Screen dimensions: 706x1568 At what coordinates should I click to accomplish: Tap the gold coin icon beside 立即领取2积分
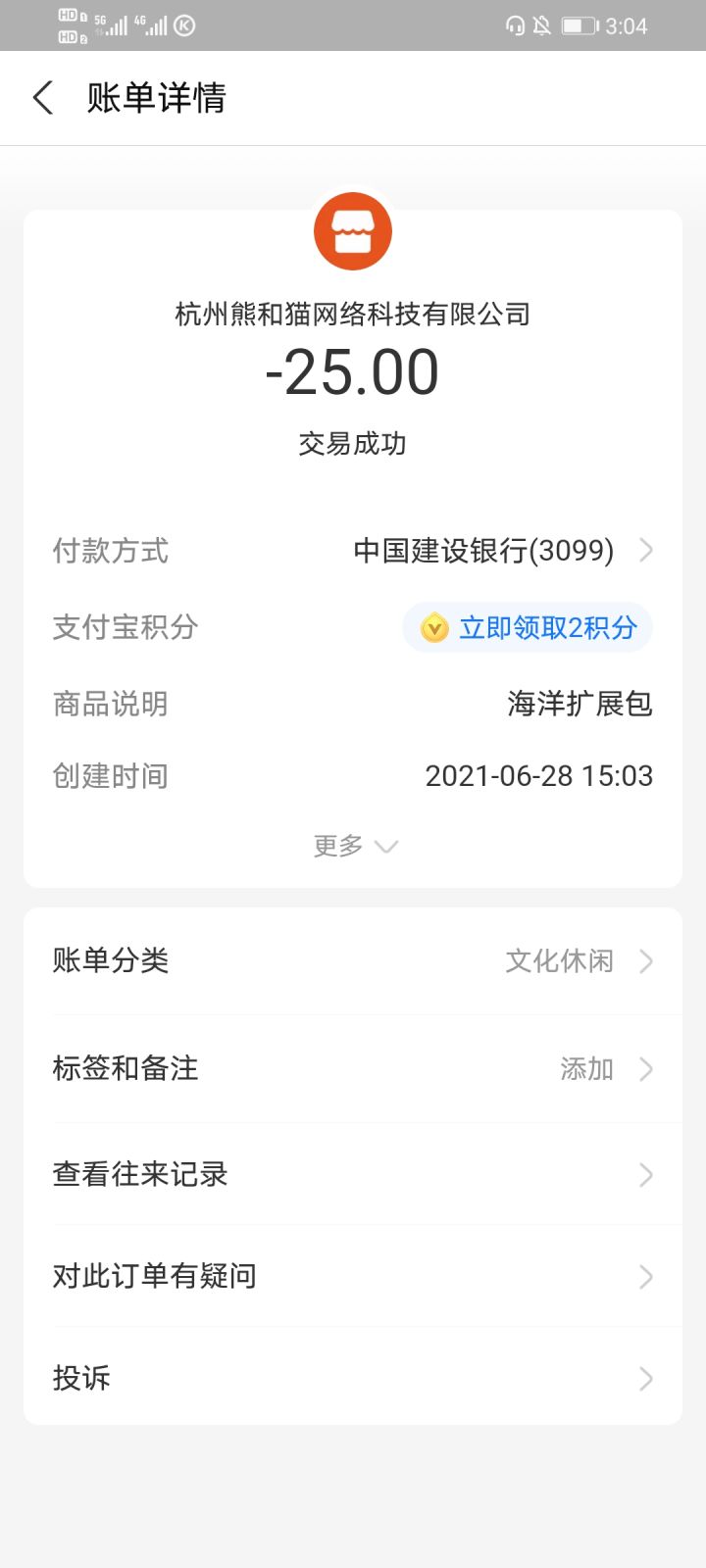pos(433,627)
